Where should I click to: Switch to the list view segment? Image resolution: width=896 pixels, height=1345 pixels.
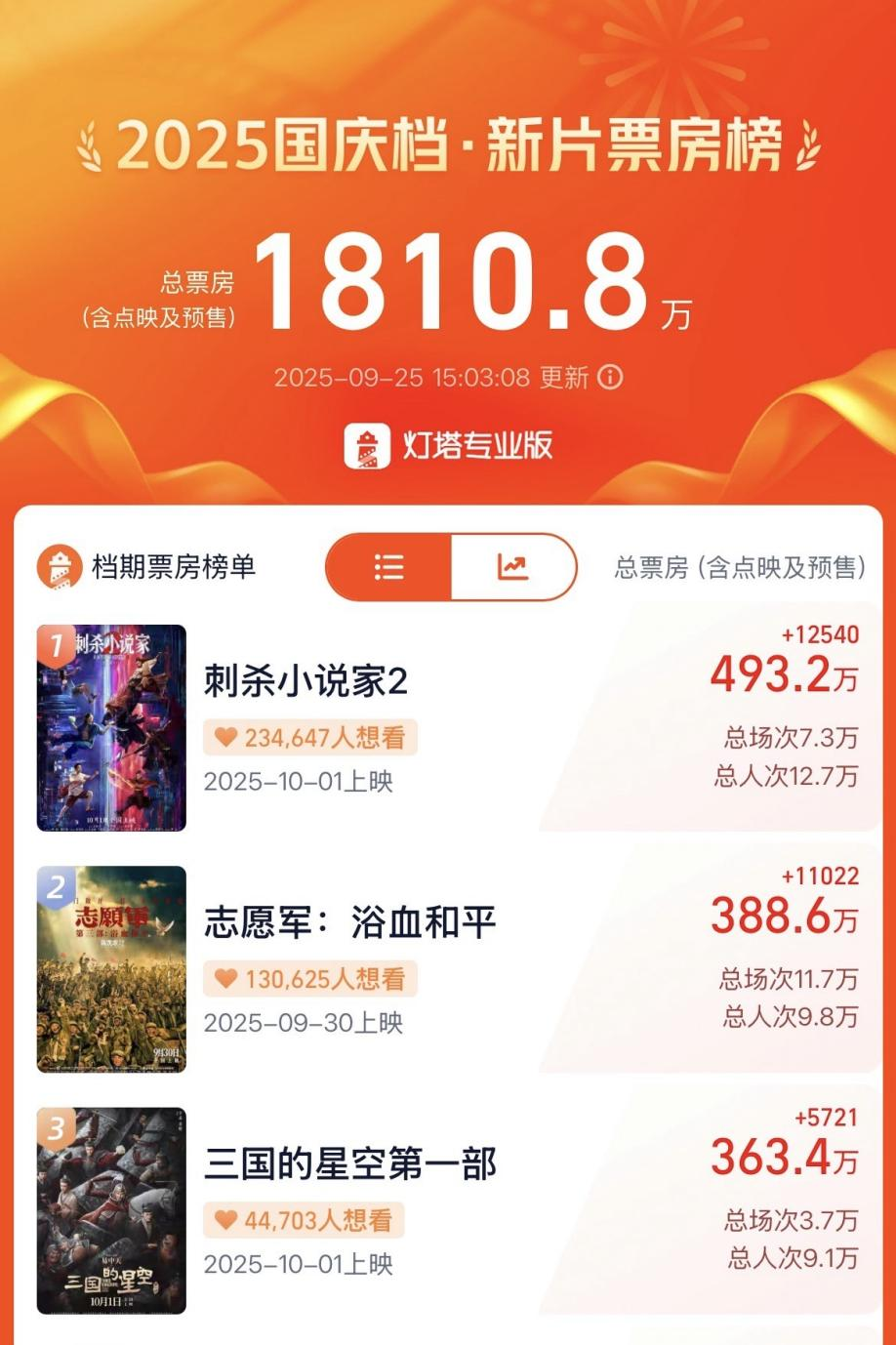coord(389,567)
